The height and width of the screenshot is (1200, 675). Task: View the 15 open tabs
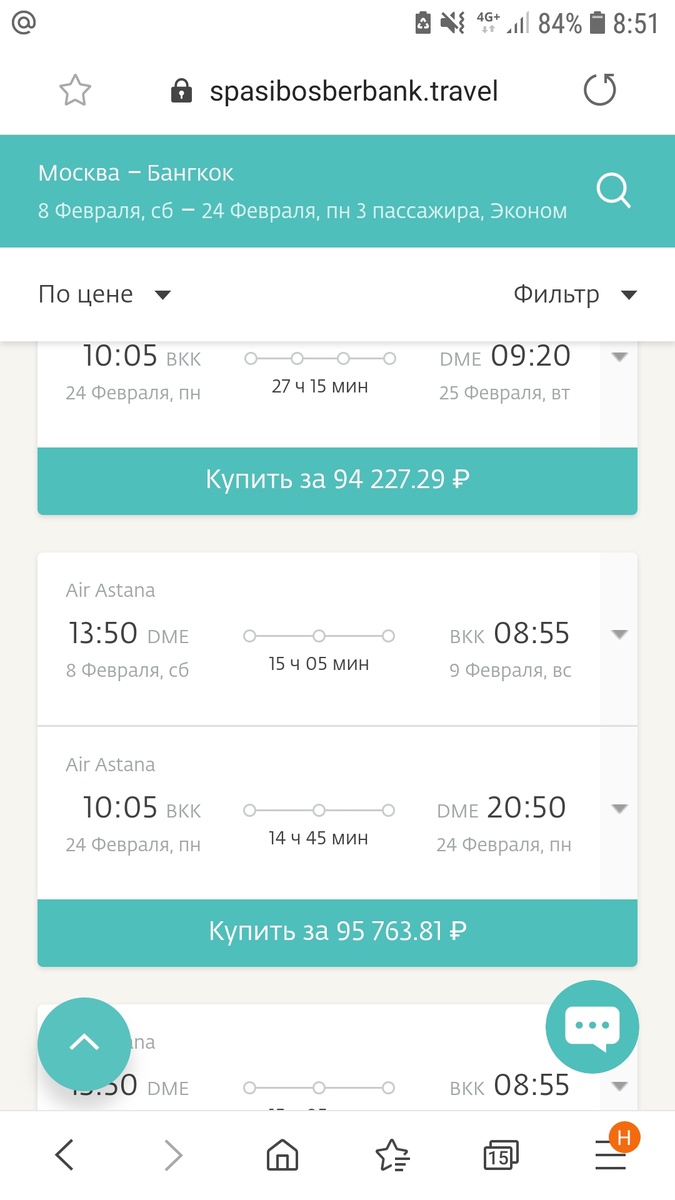[x=501, y=1156]
